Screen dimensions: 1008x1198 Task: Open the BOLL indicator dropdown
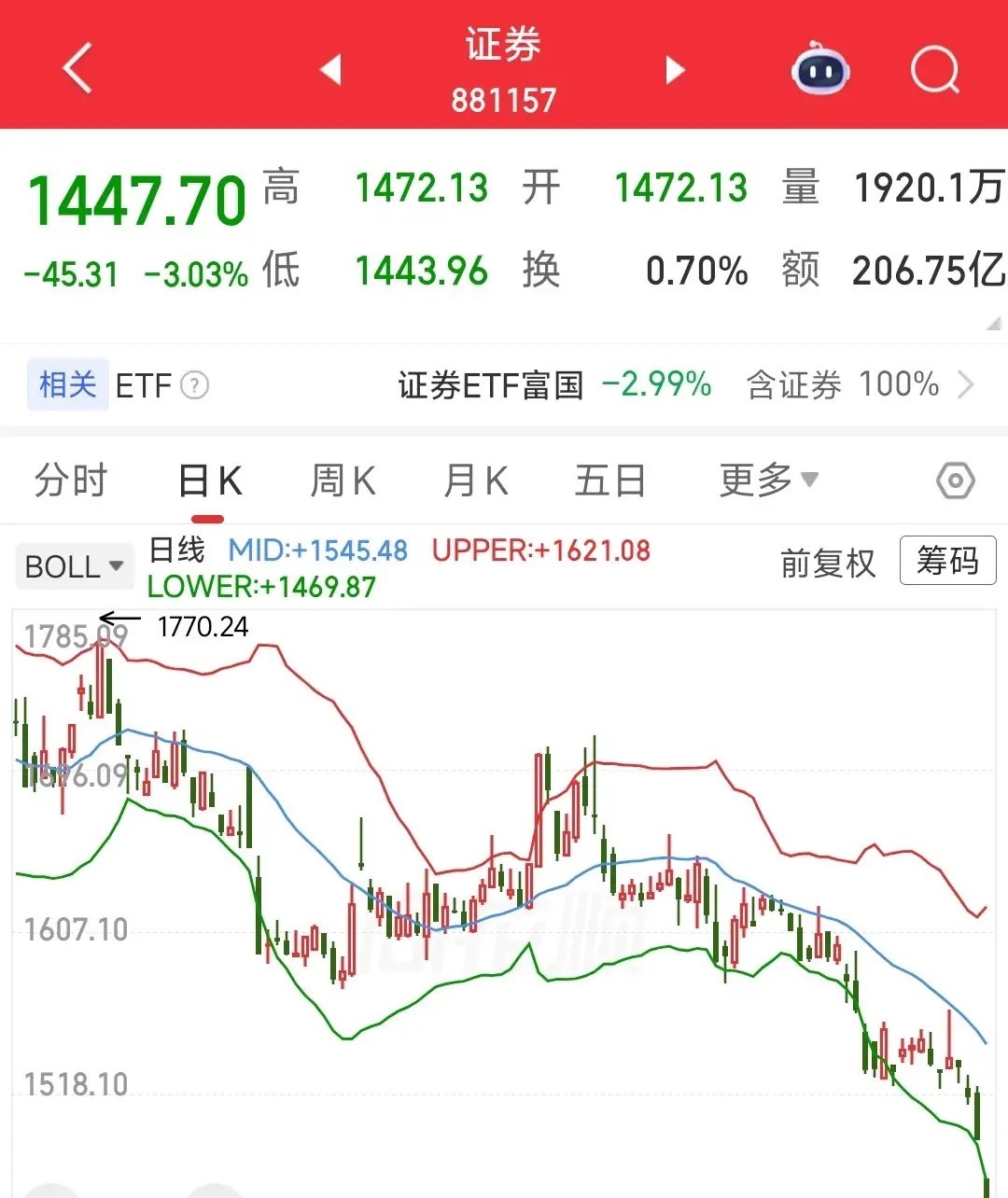pos(74,565)
